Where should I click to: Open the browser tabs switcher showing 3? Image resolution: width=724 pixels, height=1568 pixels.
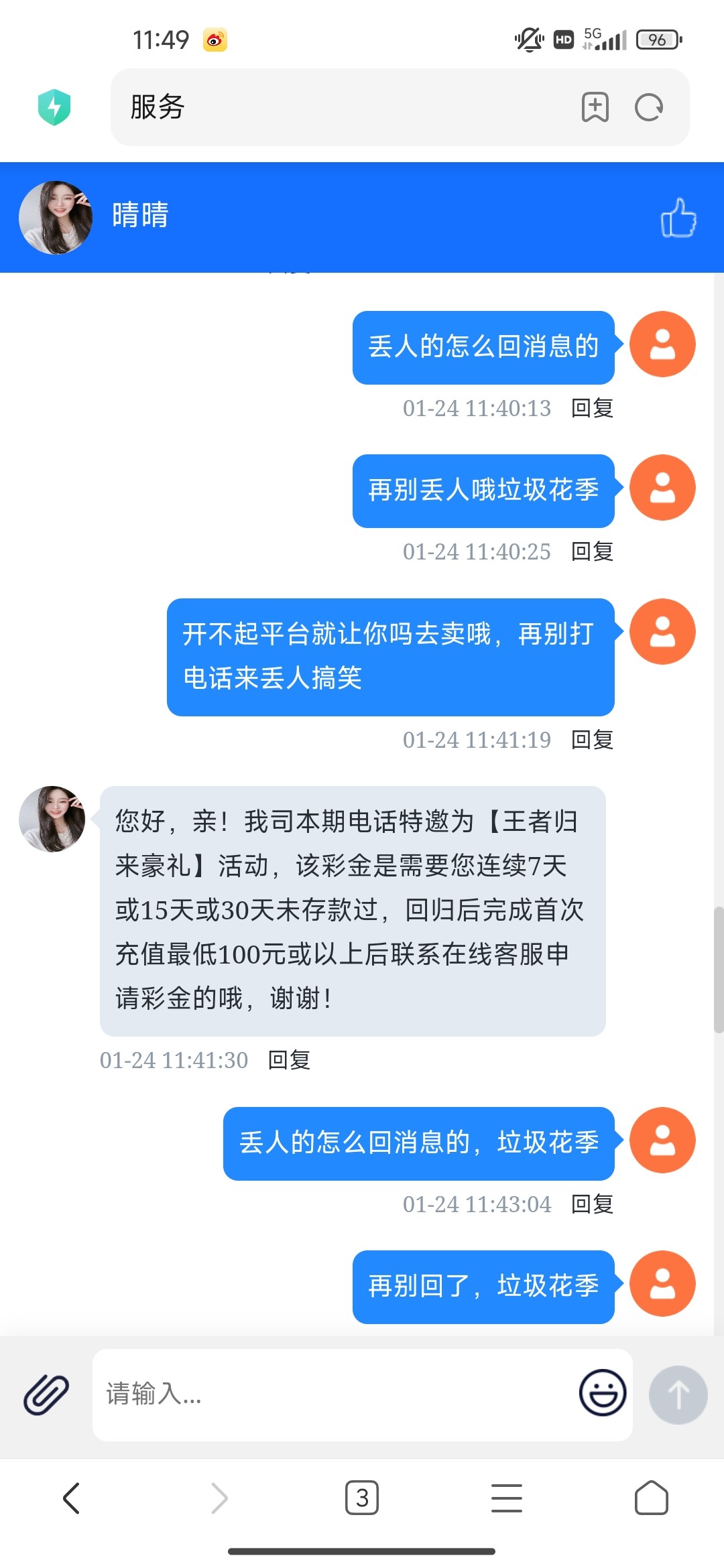coord(362,1498)
